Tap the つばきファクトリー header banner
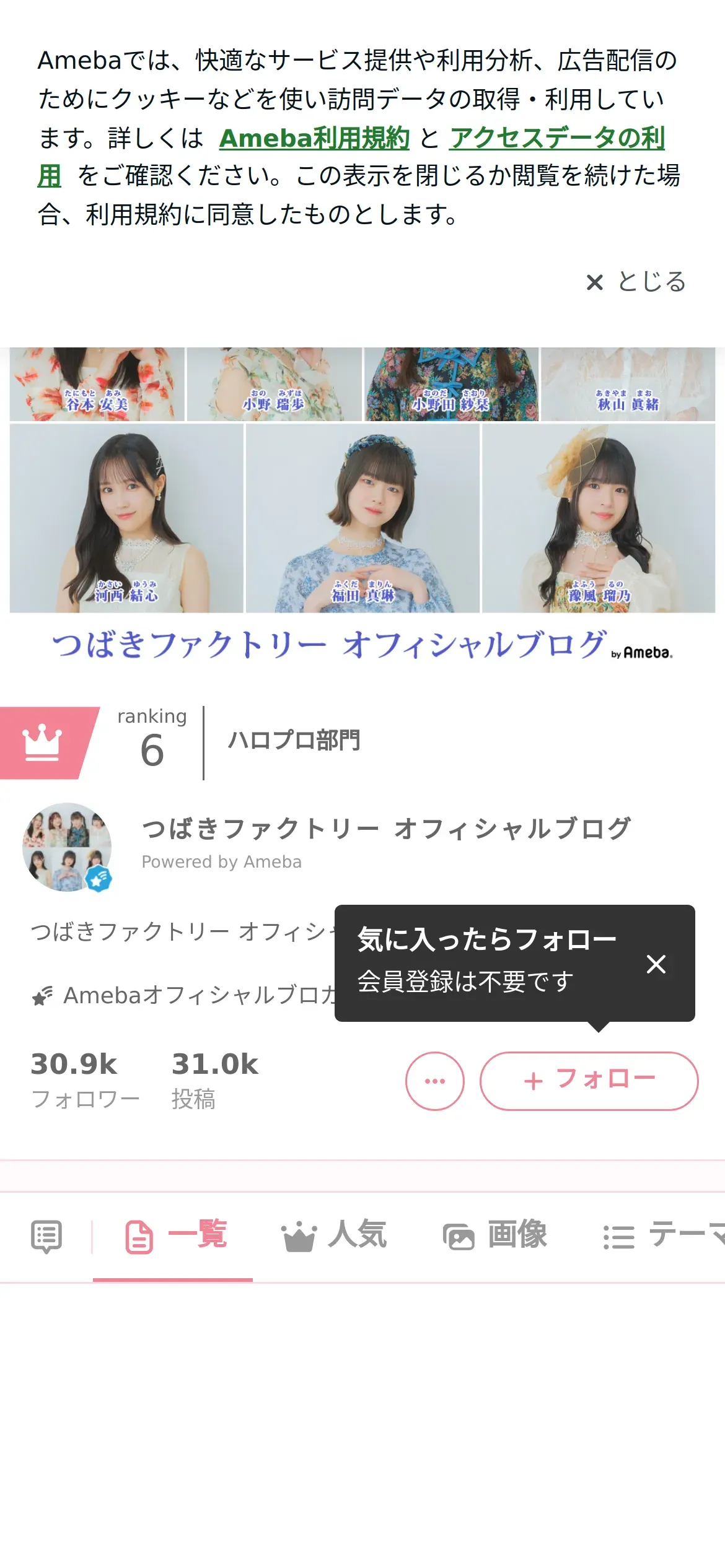 click(362, 508)
